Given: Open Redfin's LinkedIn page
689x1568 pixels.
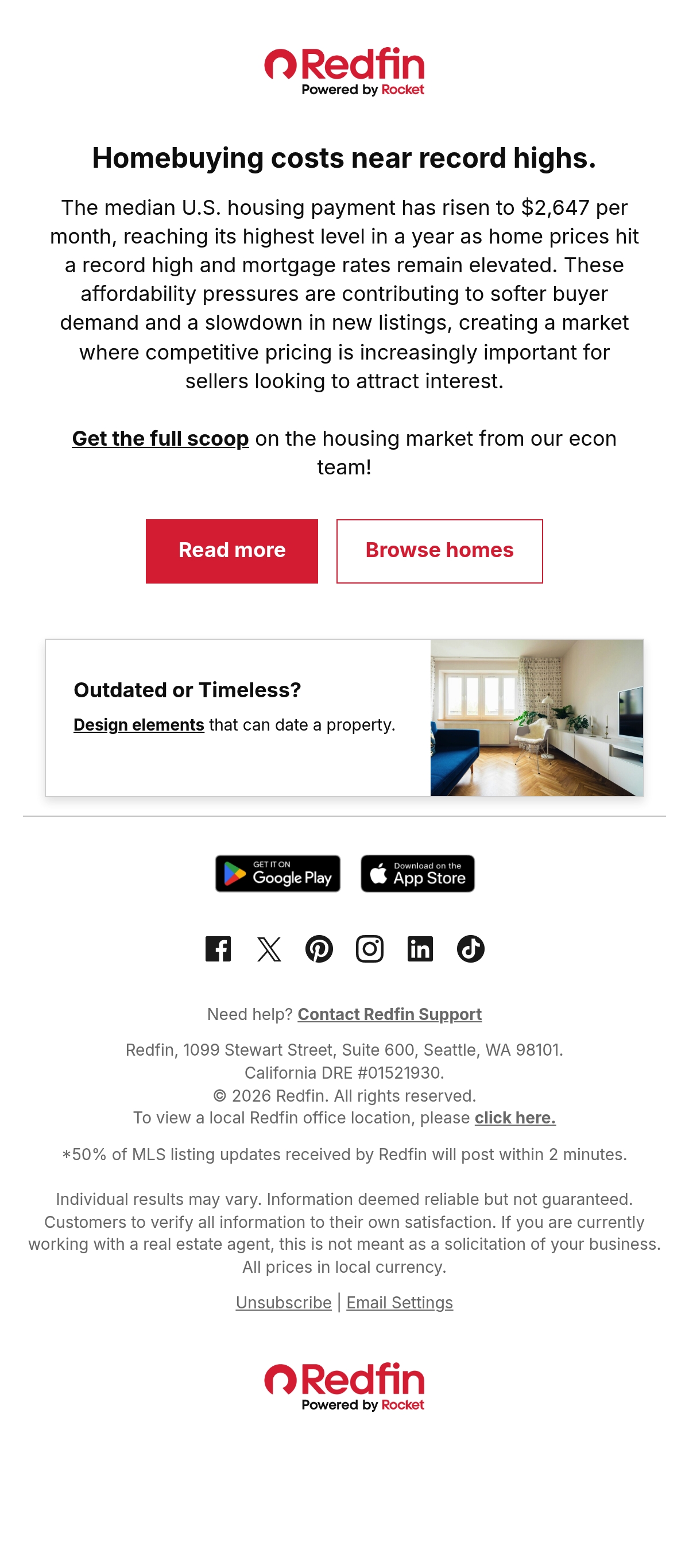Looking at the screenshot, I should 420,948.
